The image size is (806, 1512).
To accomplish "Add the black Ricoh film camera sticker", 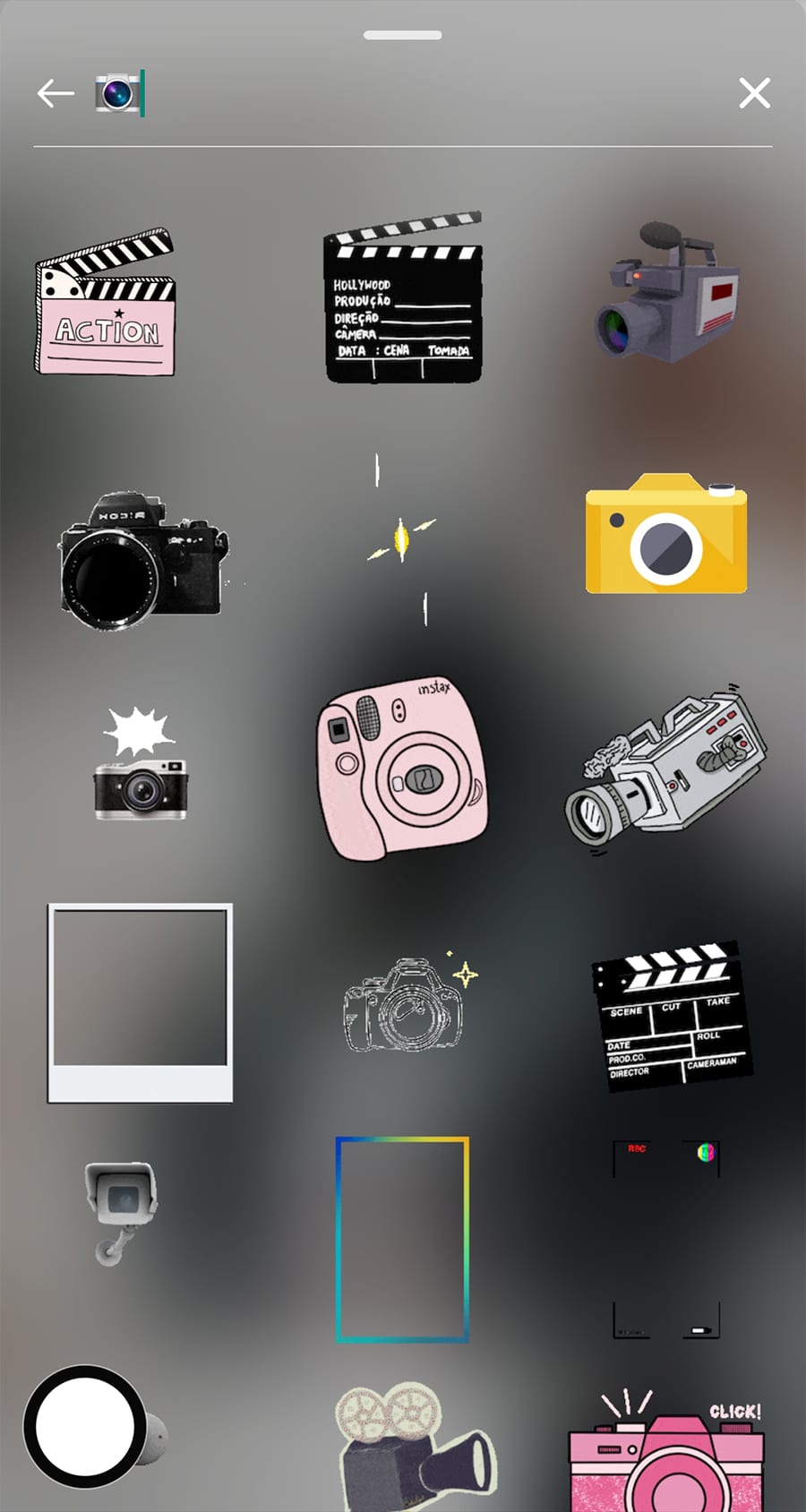I will [x=141, y=559].
